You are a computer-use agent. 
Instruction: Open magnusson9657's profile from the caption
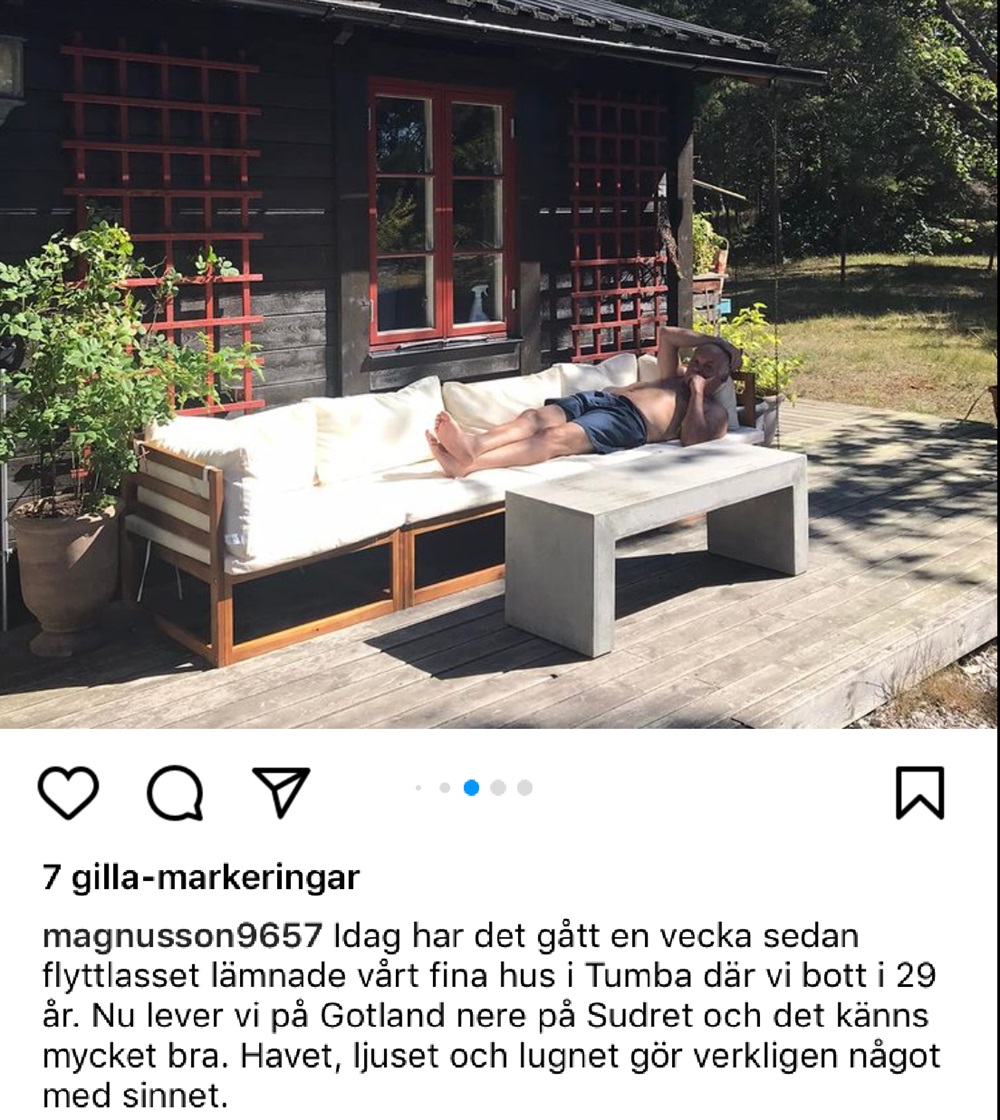(x=183, y=937)
